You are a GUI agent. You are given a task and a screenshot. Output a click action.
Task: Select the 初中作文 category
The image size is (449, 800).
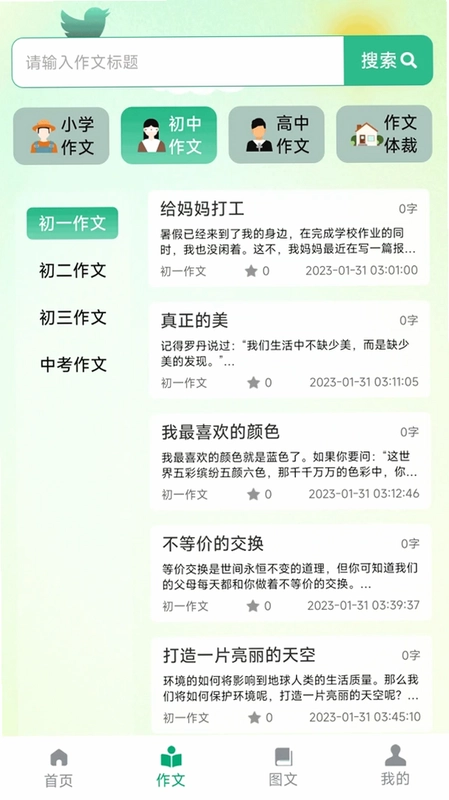169,135
